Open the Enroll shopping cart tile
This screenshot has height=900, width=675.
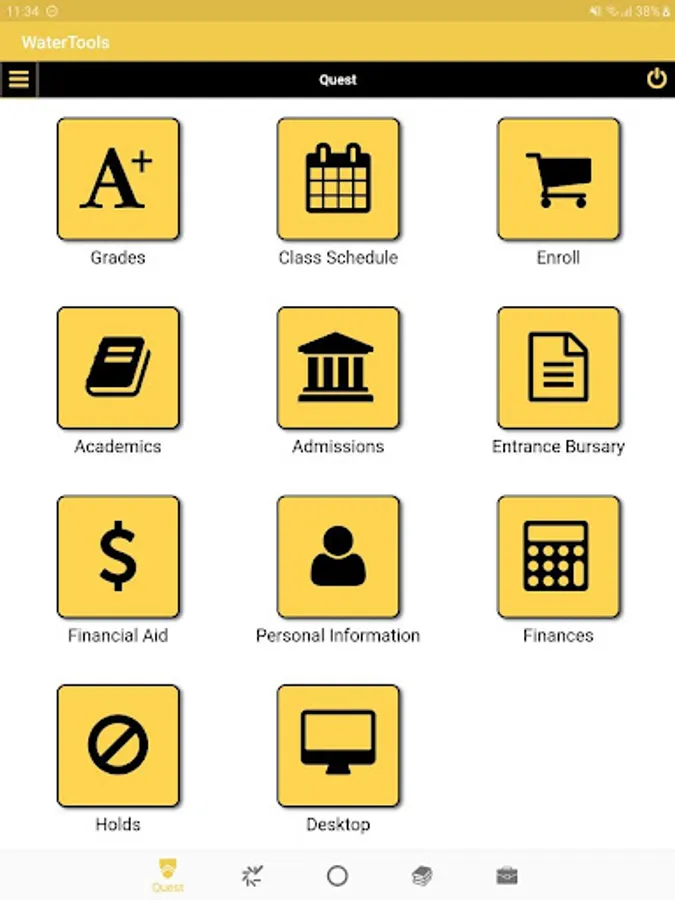tap(558, 179)
